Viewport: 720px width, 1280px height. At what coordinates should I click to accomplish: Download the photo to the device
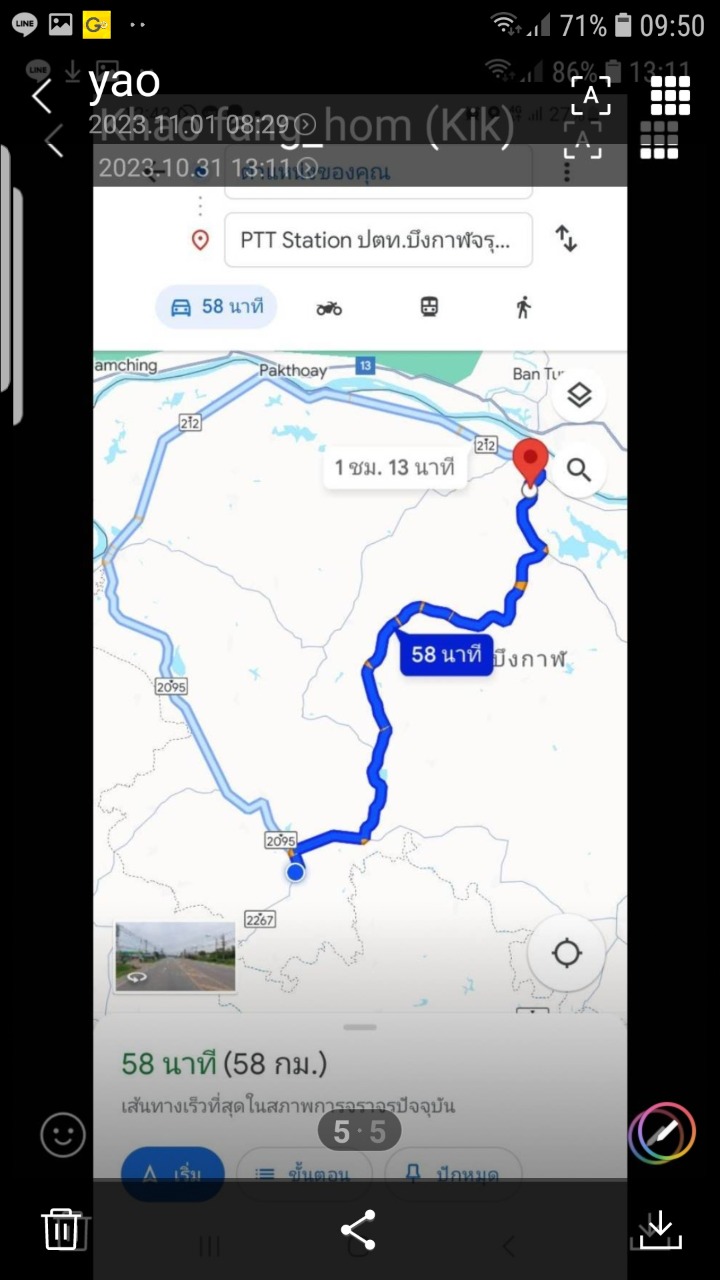tap(660, 1229)
